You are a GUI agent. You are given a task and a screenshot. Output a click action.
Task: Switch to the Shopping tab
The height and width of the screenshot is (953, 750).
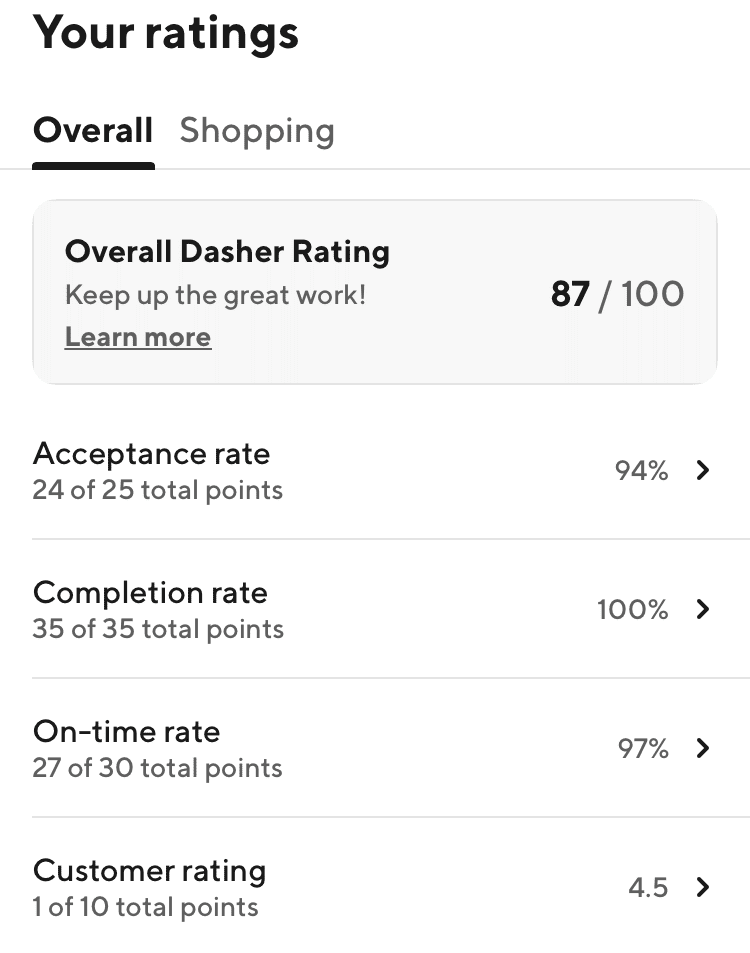click(257, 130)
